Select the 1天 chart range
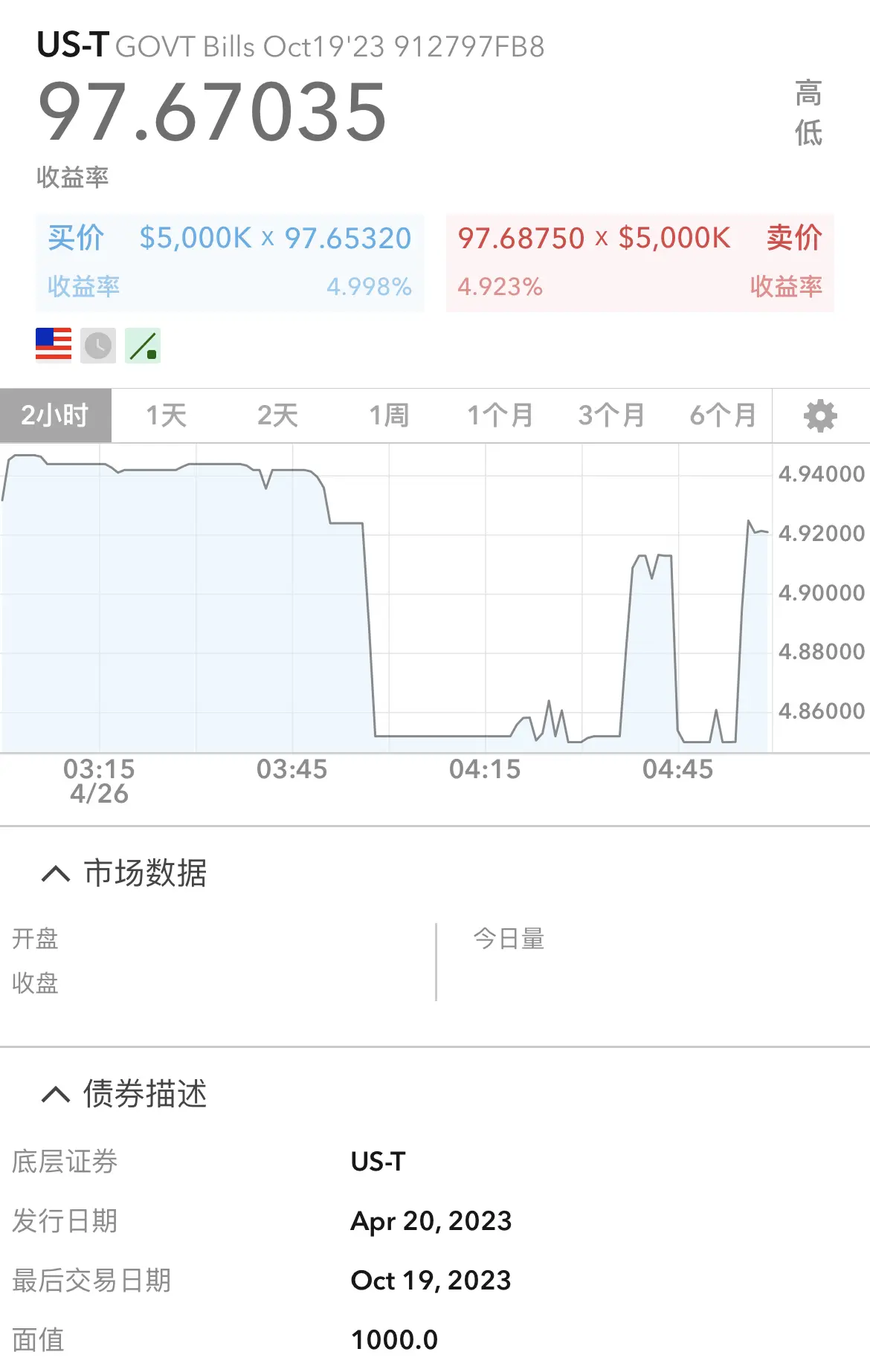 (x=166, y=415)
